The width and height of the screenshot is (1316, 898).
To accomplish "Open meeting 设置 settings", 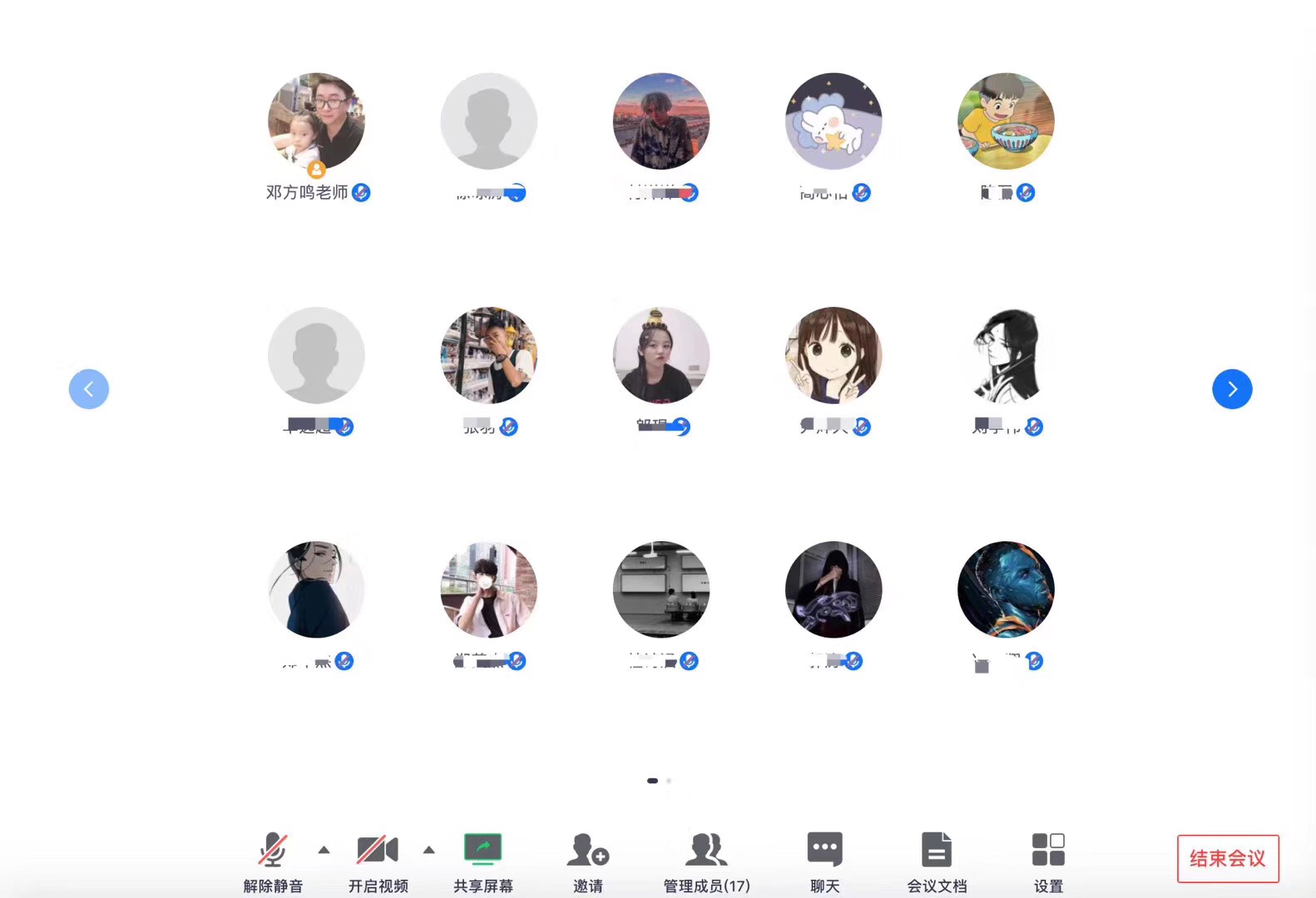I will 1048,861.
